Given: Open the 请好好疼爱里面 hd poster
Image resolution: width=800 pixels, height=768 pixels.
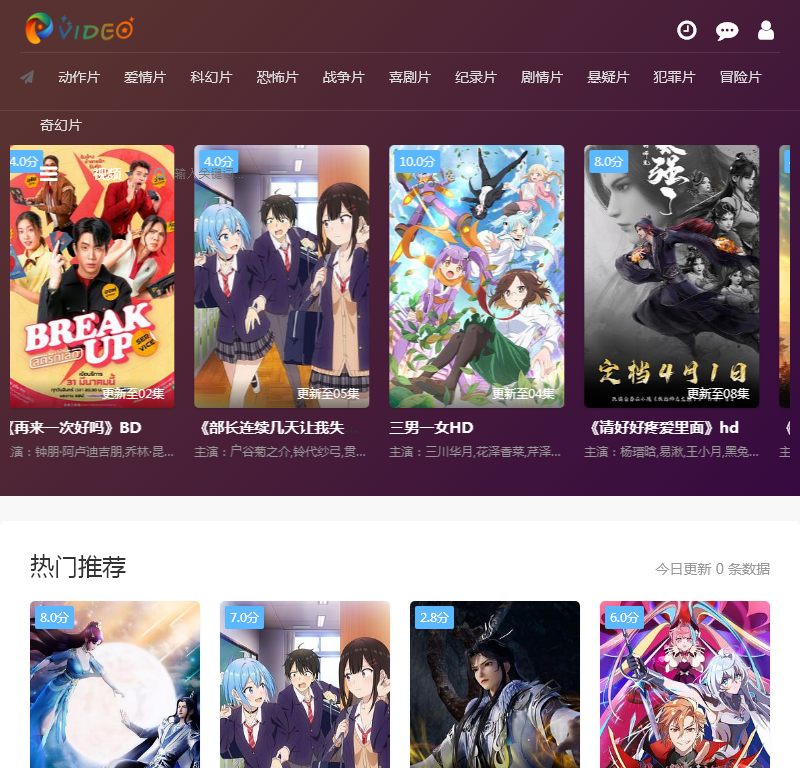Looking at the screenshot, I should (671, 276).
